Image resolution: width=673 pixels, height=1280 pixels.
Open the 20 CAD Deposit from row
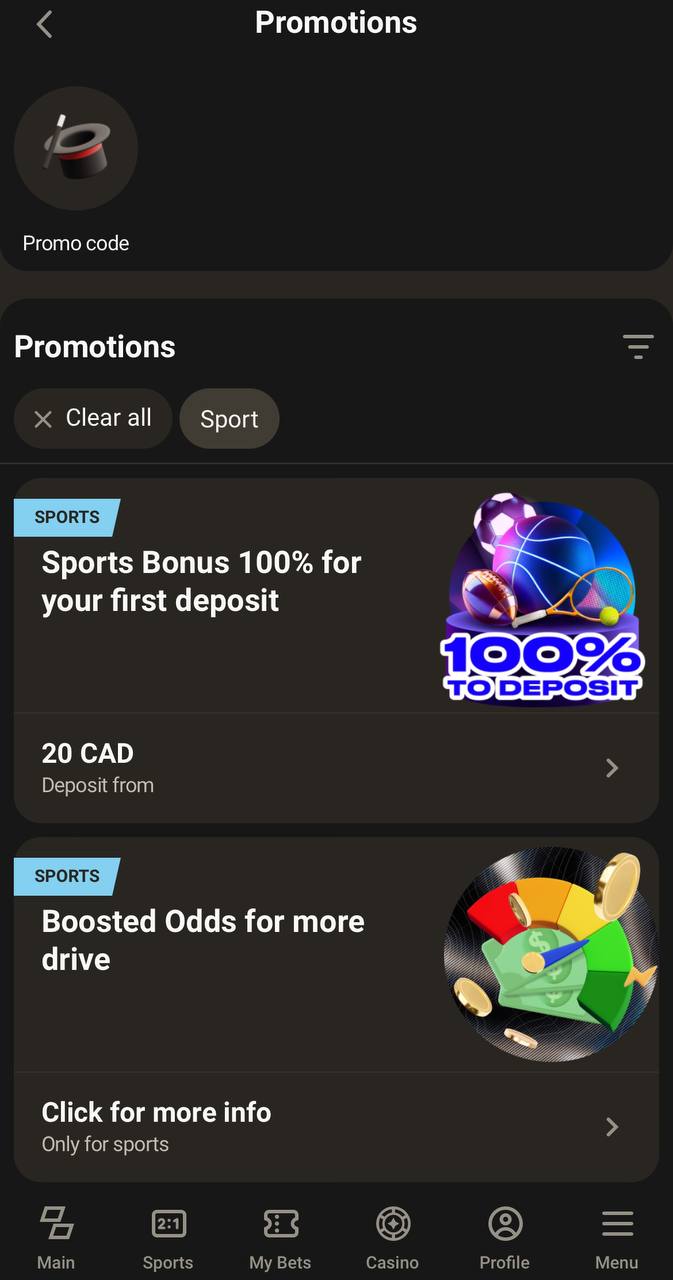(336, 768)
